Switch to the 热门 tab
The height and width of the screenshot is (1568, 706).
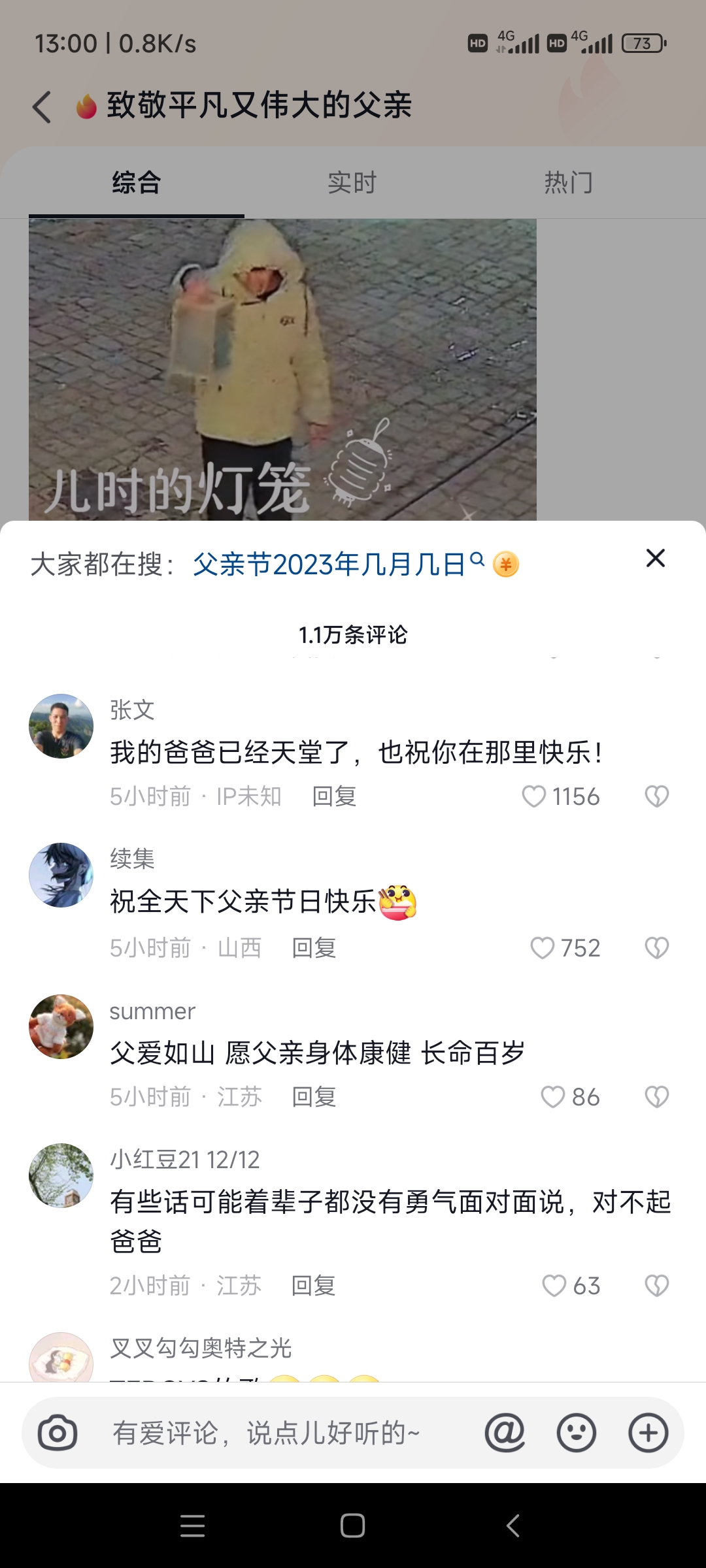coord(568,182)
